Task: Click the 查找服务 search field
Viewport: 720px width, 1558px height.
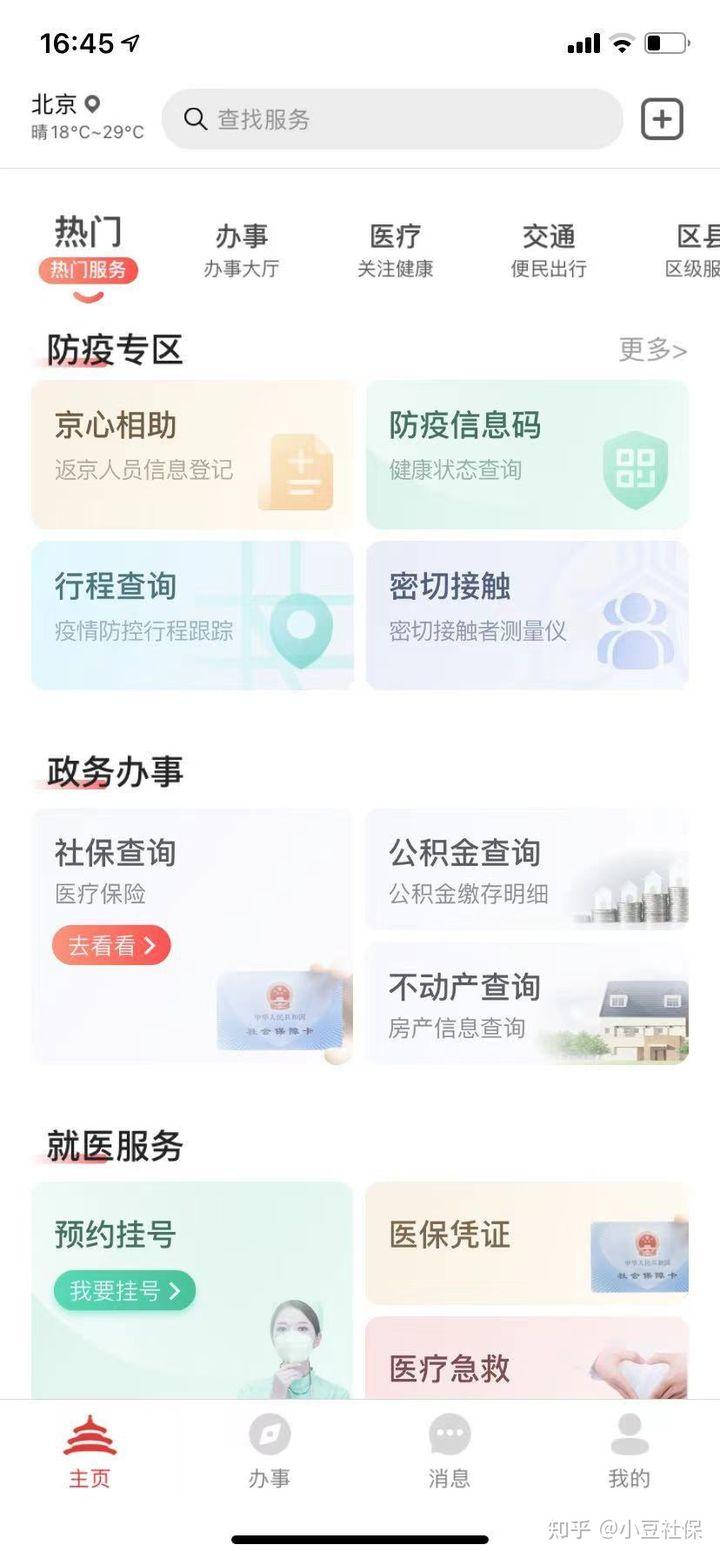Action: [390, 119]
